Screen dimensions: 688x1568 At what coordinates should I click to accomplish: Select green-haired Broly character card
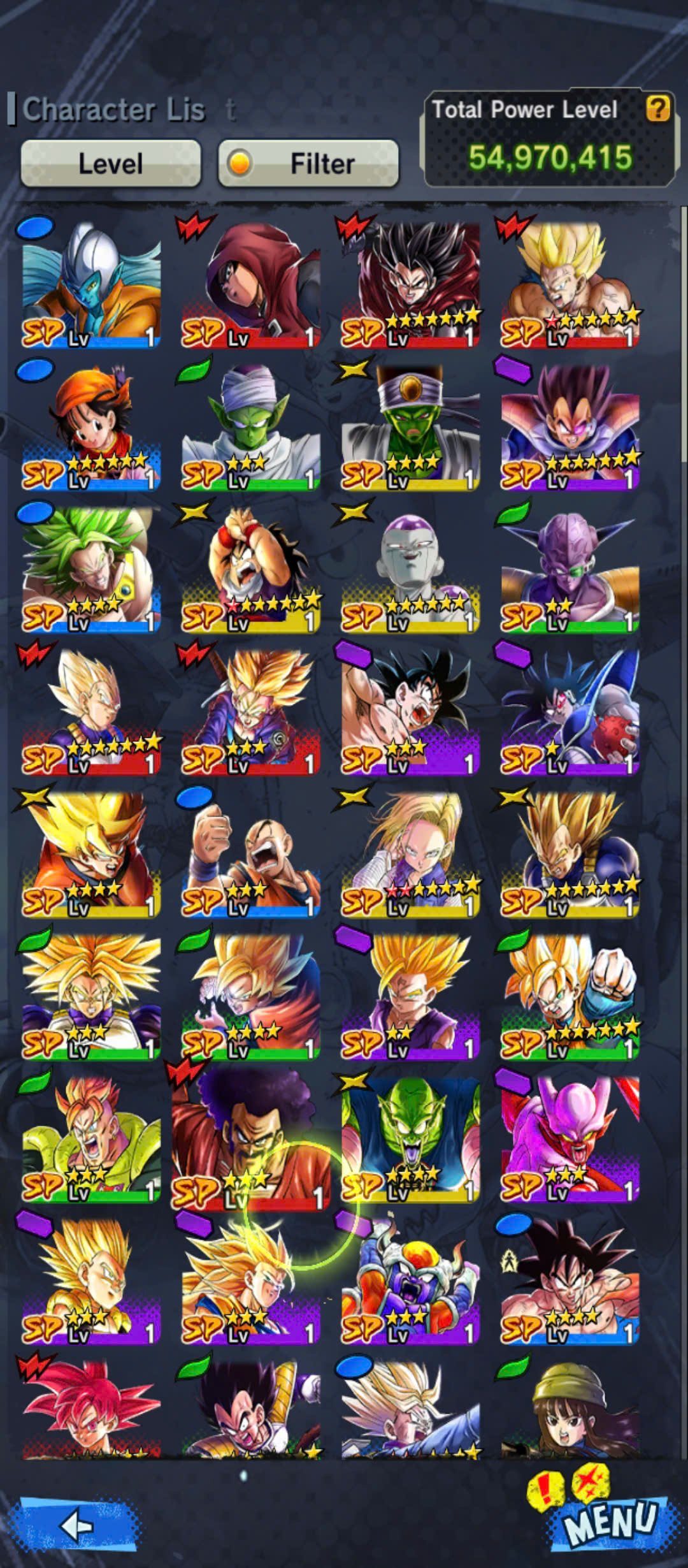coord(92,570)
